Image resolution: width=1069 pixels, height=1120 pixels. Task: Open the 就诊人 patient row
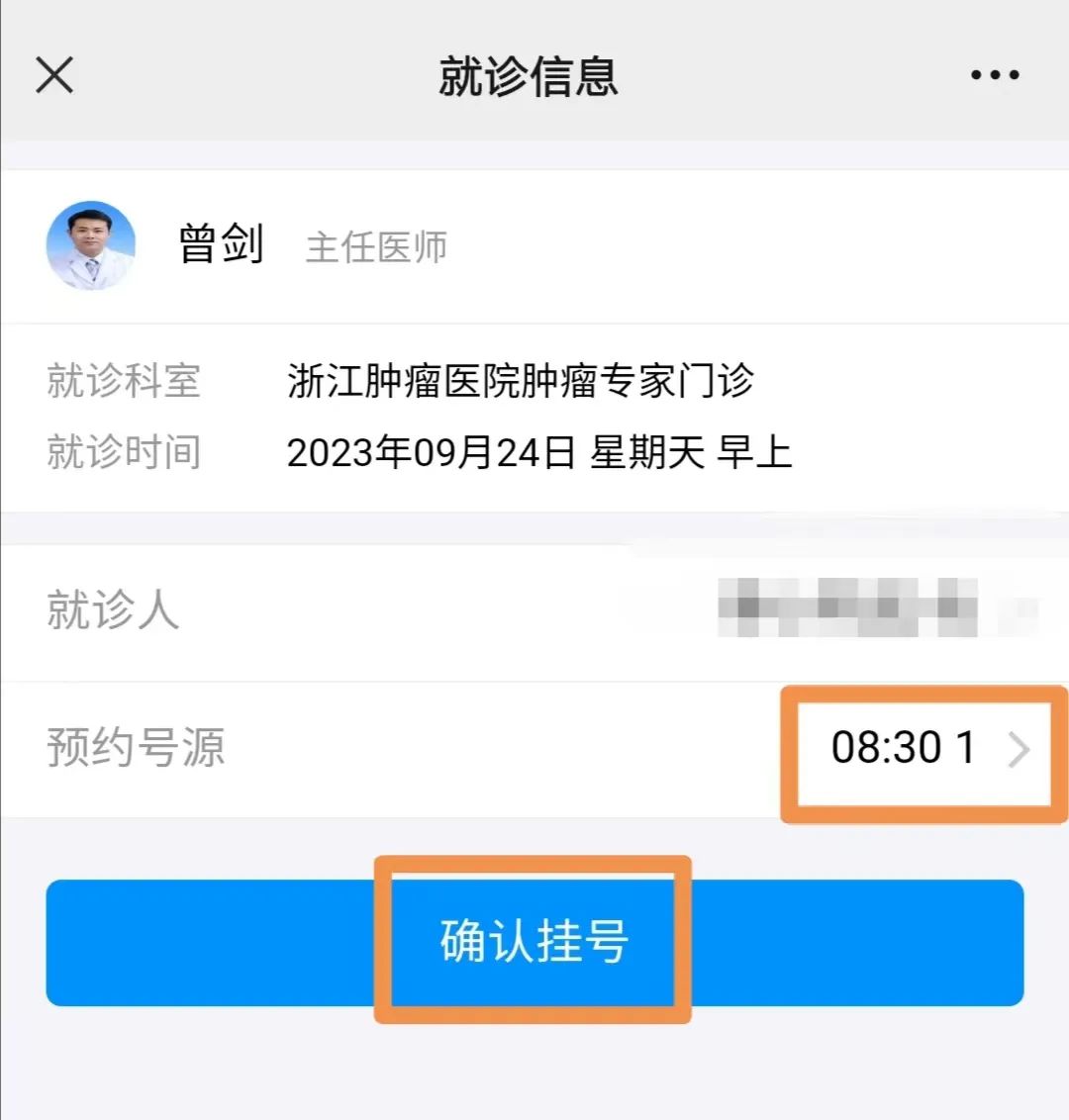[x=534, y=609]
